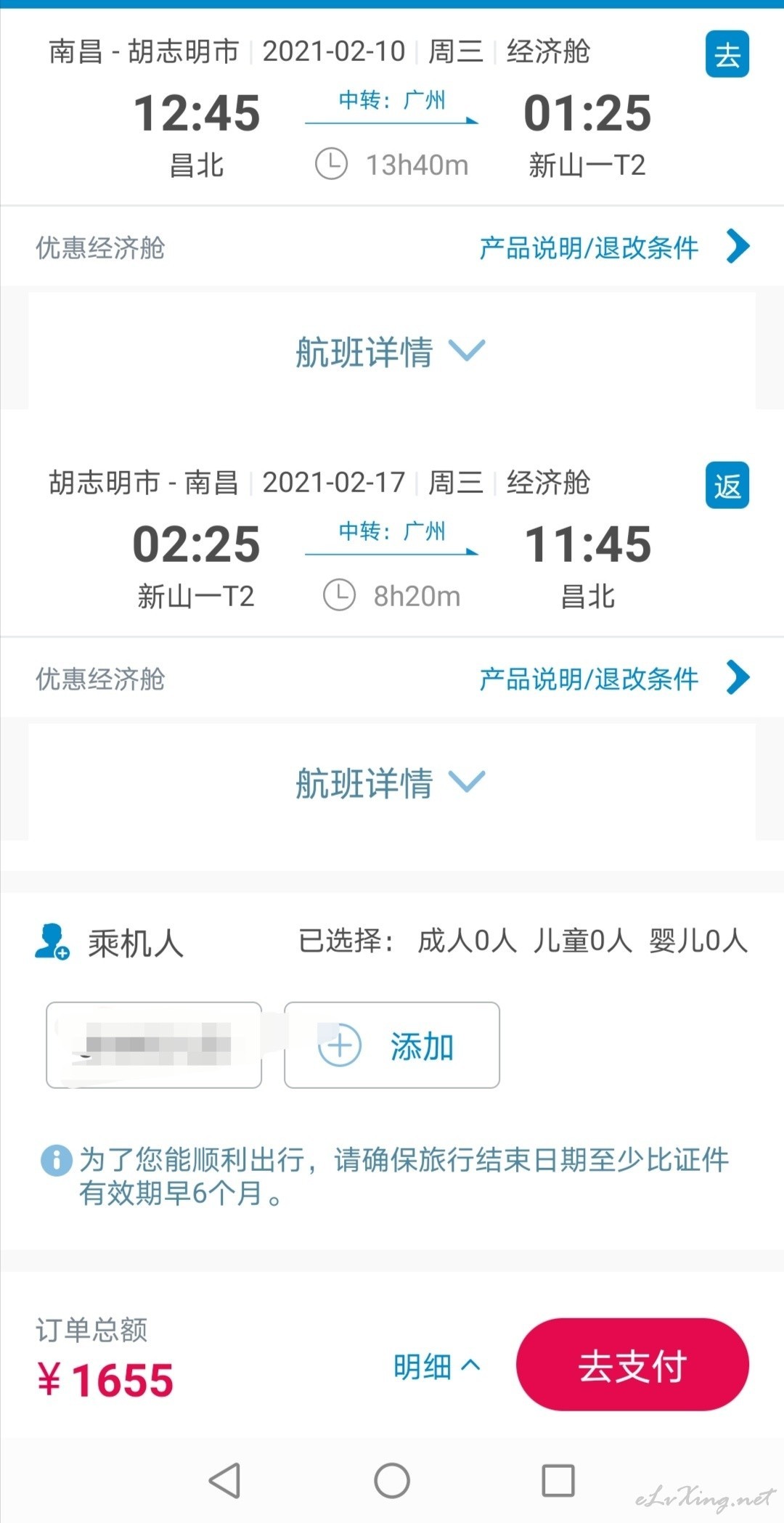The height and width of the screenshot is (1523, 784).
Task: Expand 航班详情 for the 南昌-胡志明市 flight
Action: (x=391, y=351)
